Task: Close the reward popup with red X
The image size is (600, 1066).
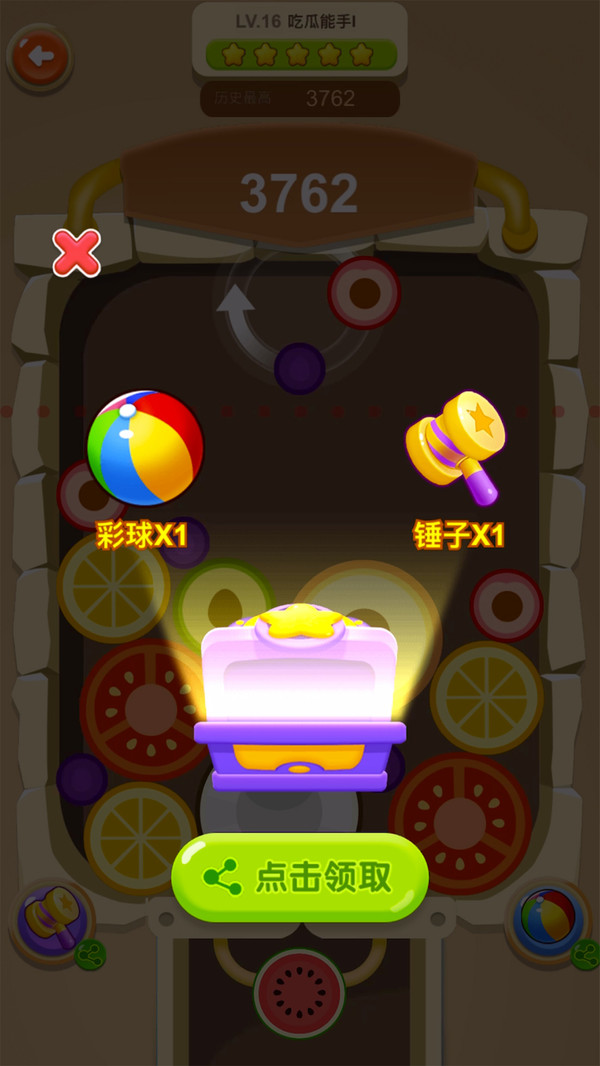Action: coord(76,252)
